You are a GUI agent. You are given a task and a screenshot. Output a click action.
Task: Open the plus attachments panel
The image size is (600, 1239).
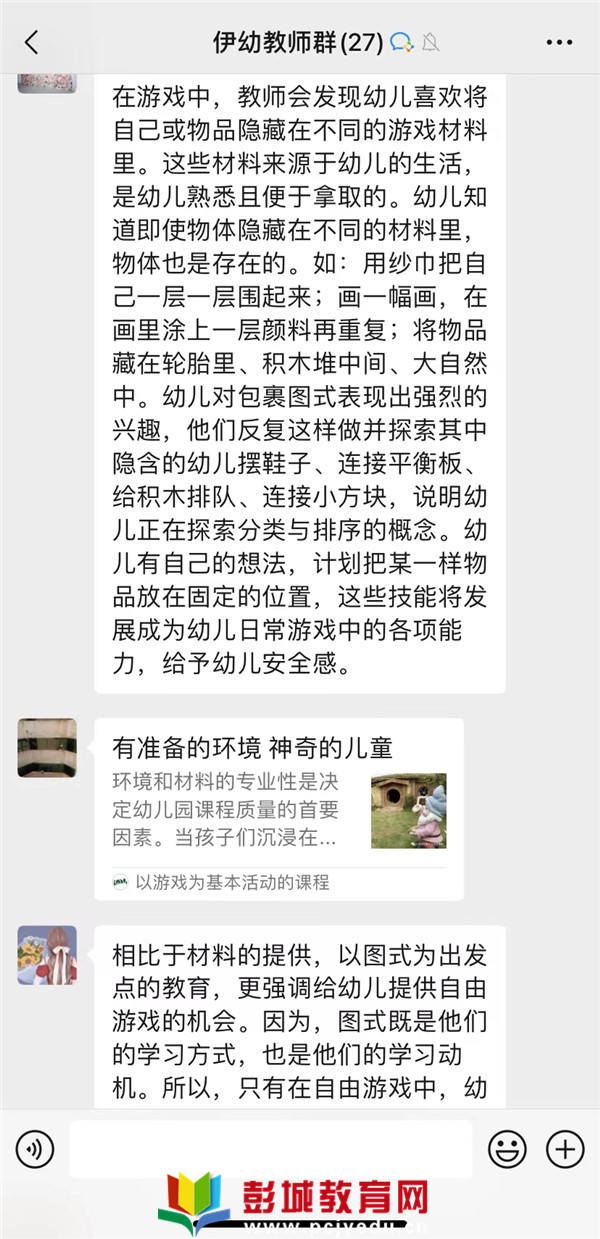click(x=565, y=1150)
